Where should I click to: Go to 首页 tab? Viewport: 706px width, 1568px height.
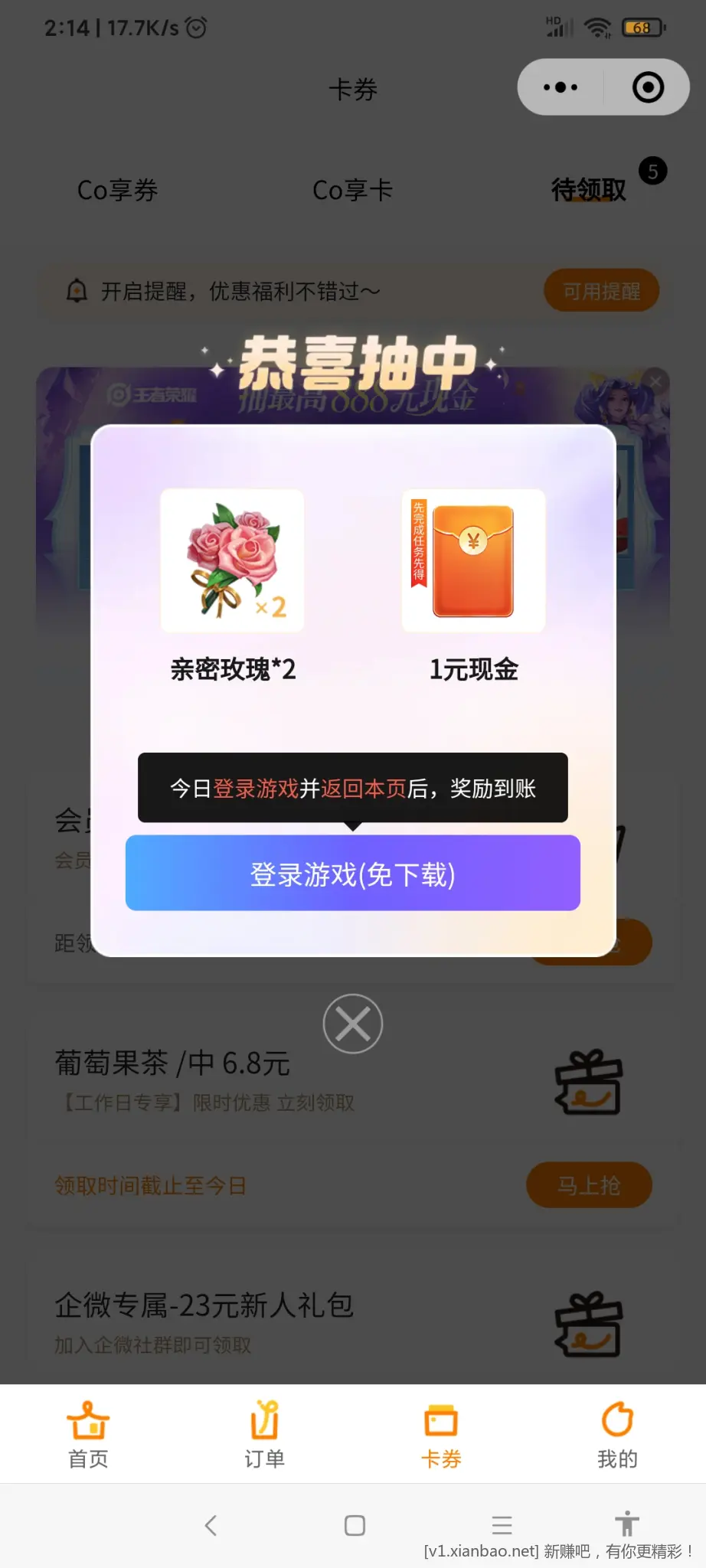(x=88, y=1434)
